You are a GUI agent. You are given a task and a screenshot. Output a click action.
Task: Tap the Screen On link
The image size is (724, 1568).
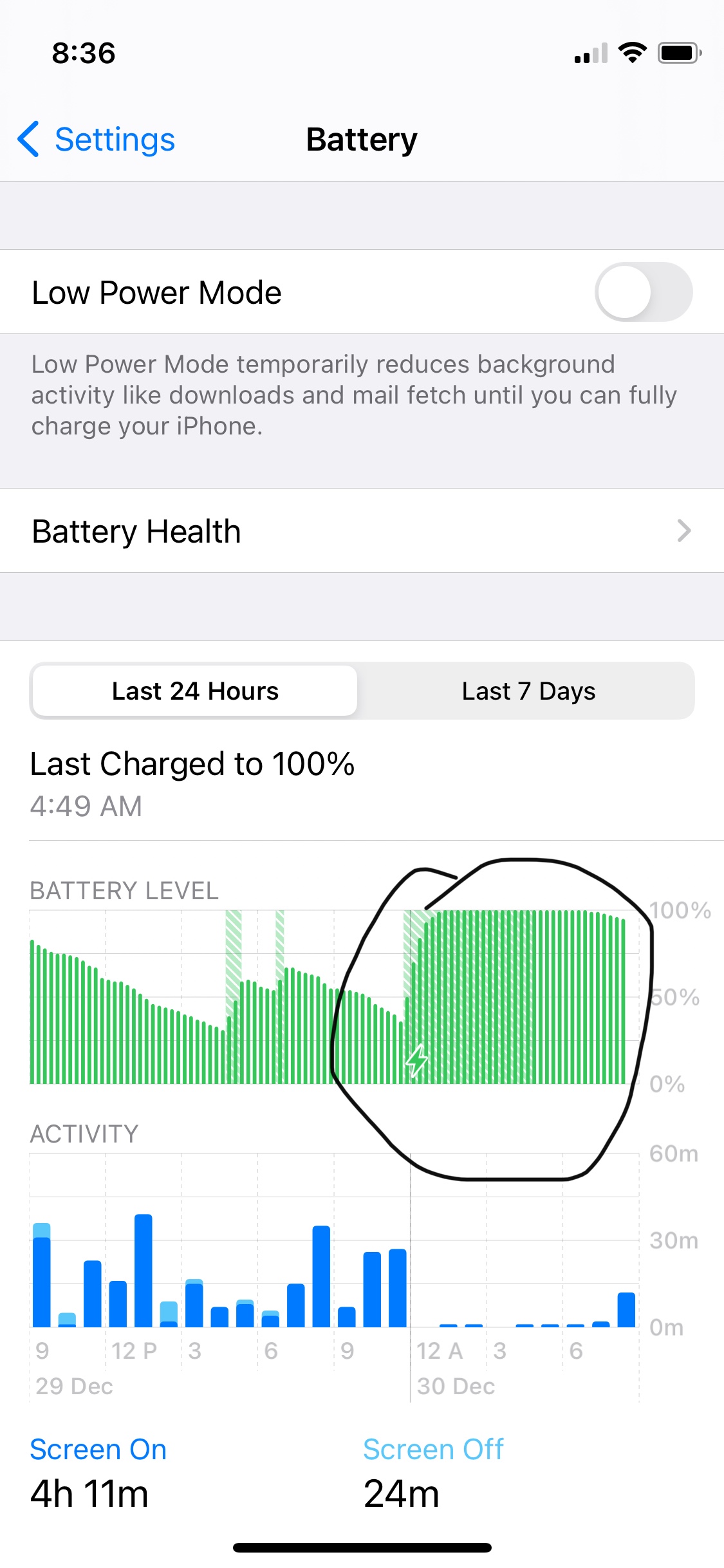[97, 1449]
